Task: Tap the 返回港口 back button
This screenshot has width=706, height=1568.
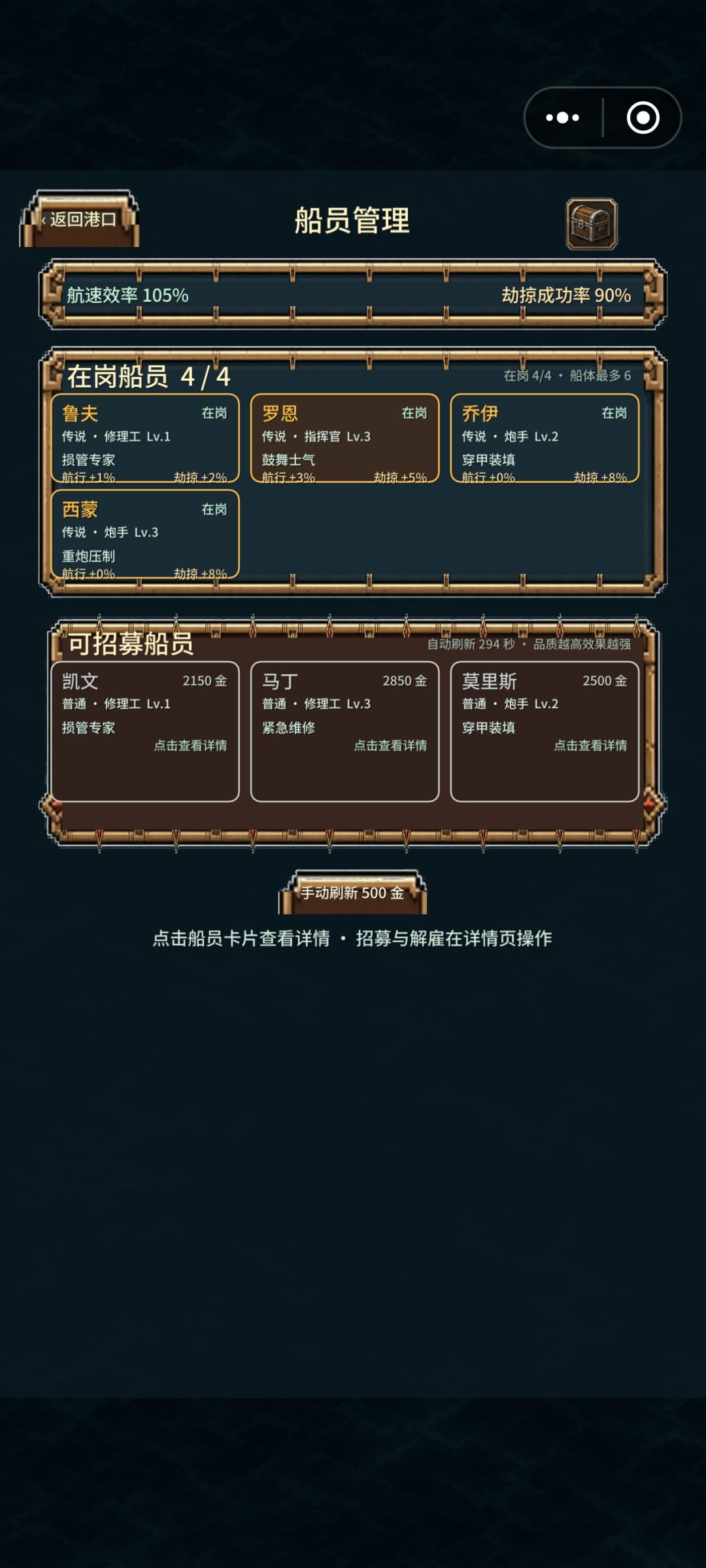Action: coord(79,219)
